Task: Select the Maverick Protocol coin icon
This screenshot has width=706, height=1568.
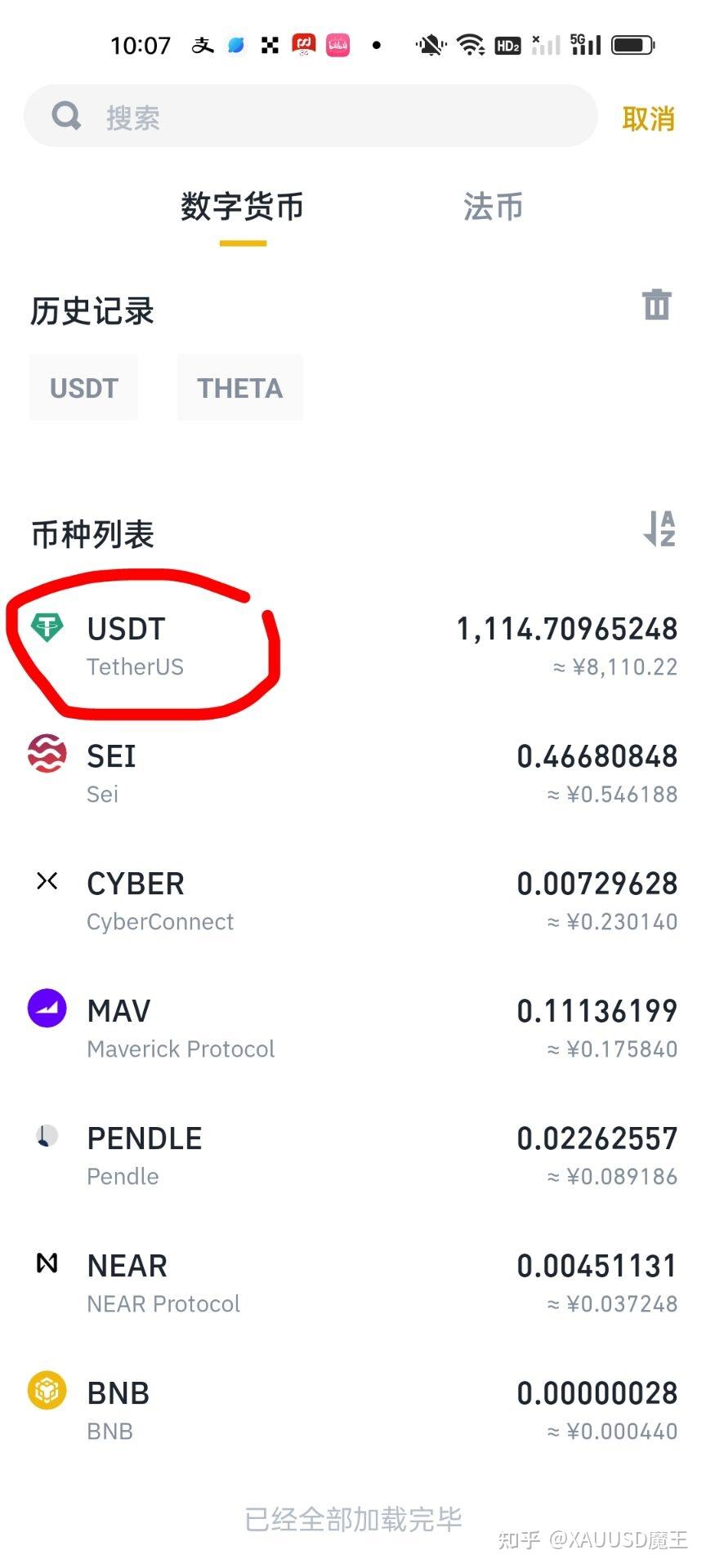Action: (x=47, y=1009)
